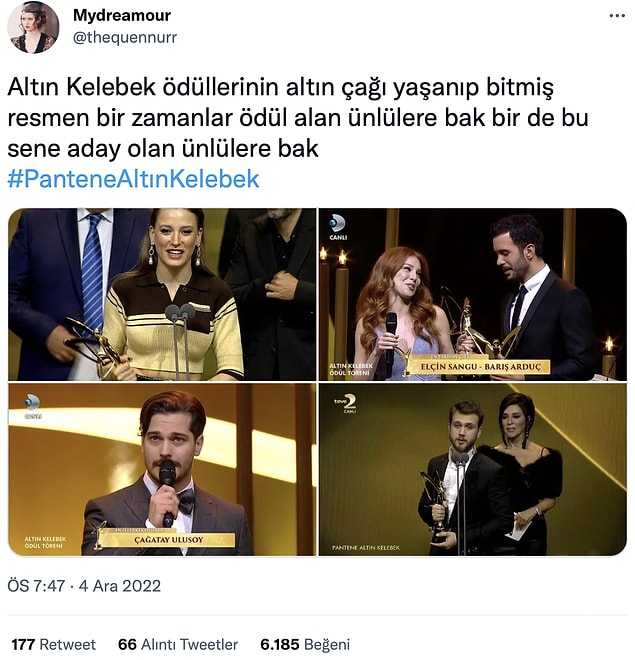View the 66 Alıntı Tweetler
Image resolution: width=635 pixels, height=660 pixels.
[x=178, y=644]
